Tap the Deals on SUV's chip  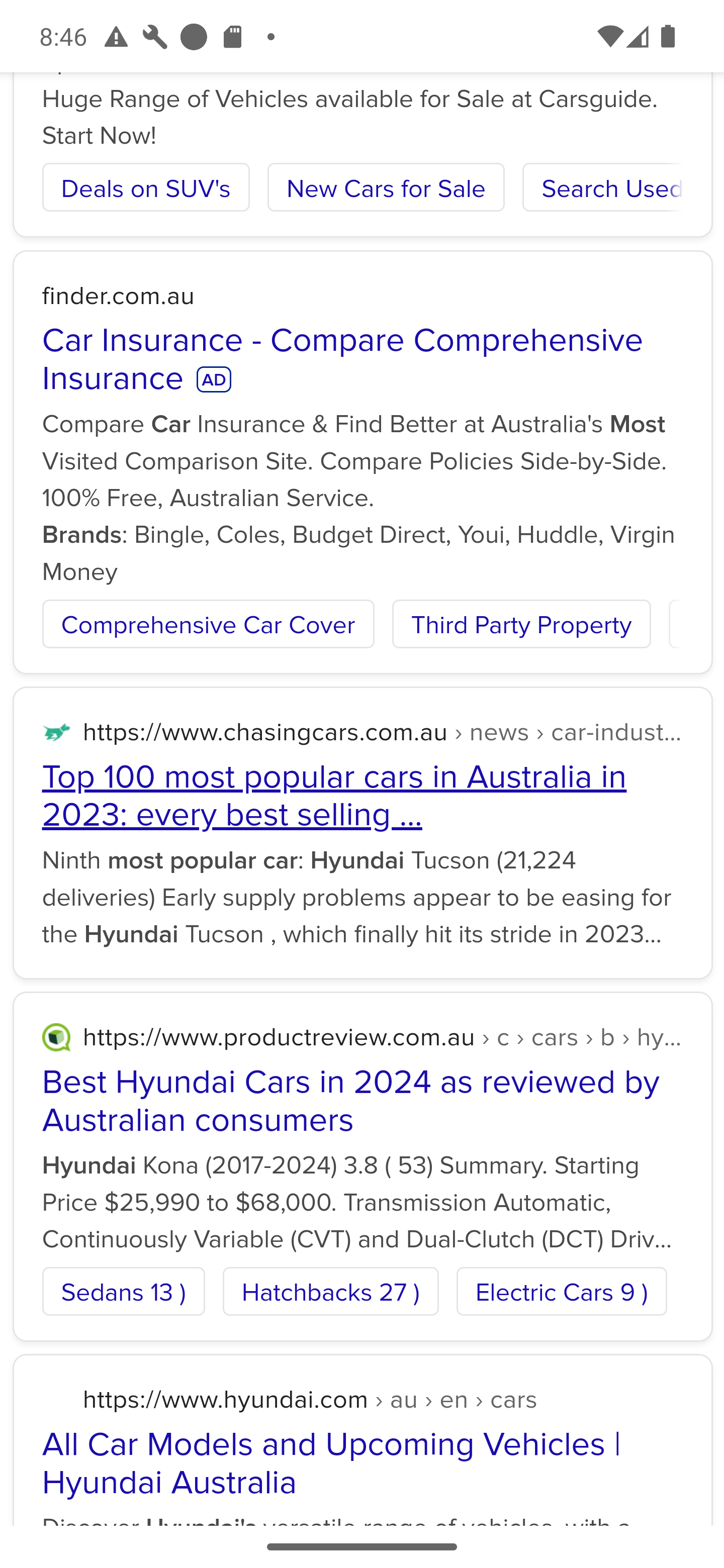(145, 188)
